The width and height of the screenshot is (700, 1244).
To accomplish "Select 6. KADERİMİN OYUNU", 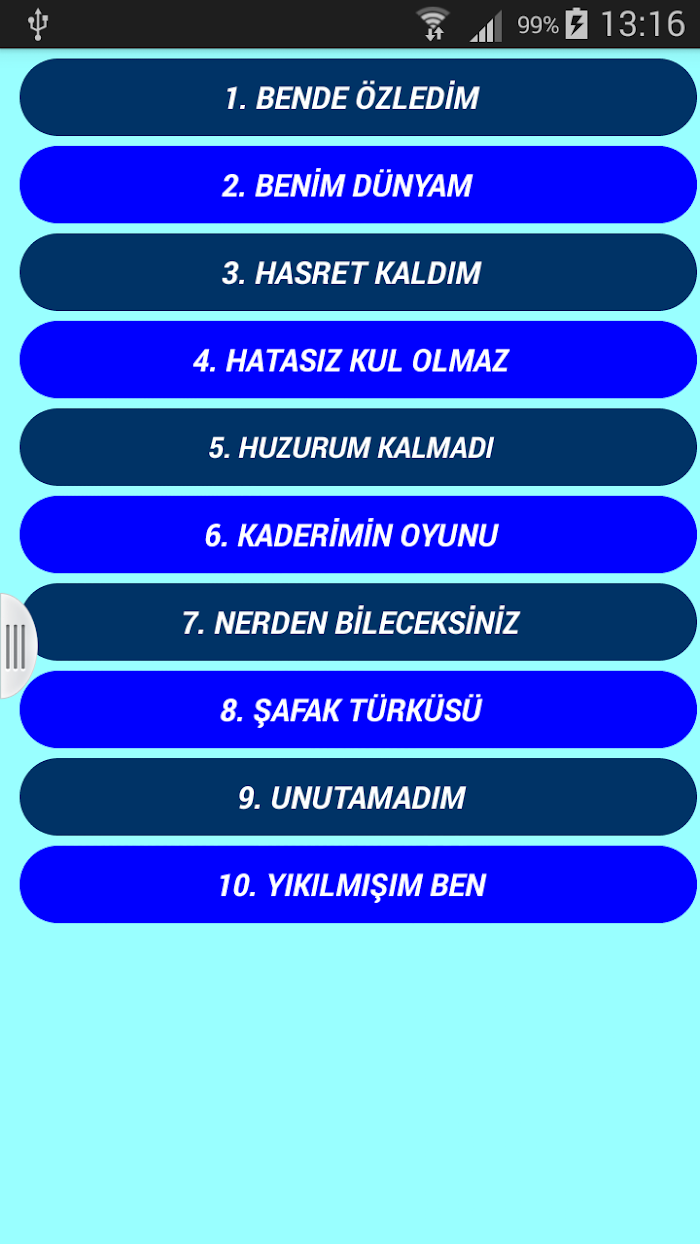I will 357,535.
